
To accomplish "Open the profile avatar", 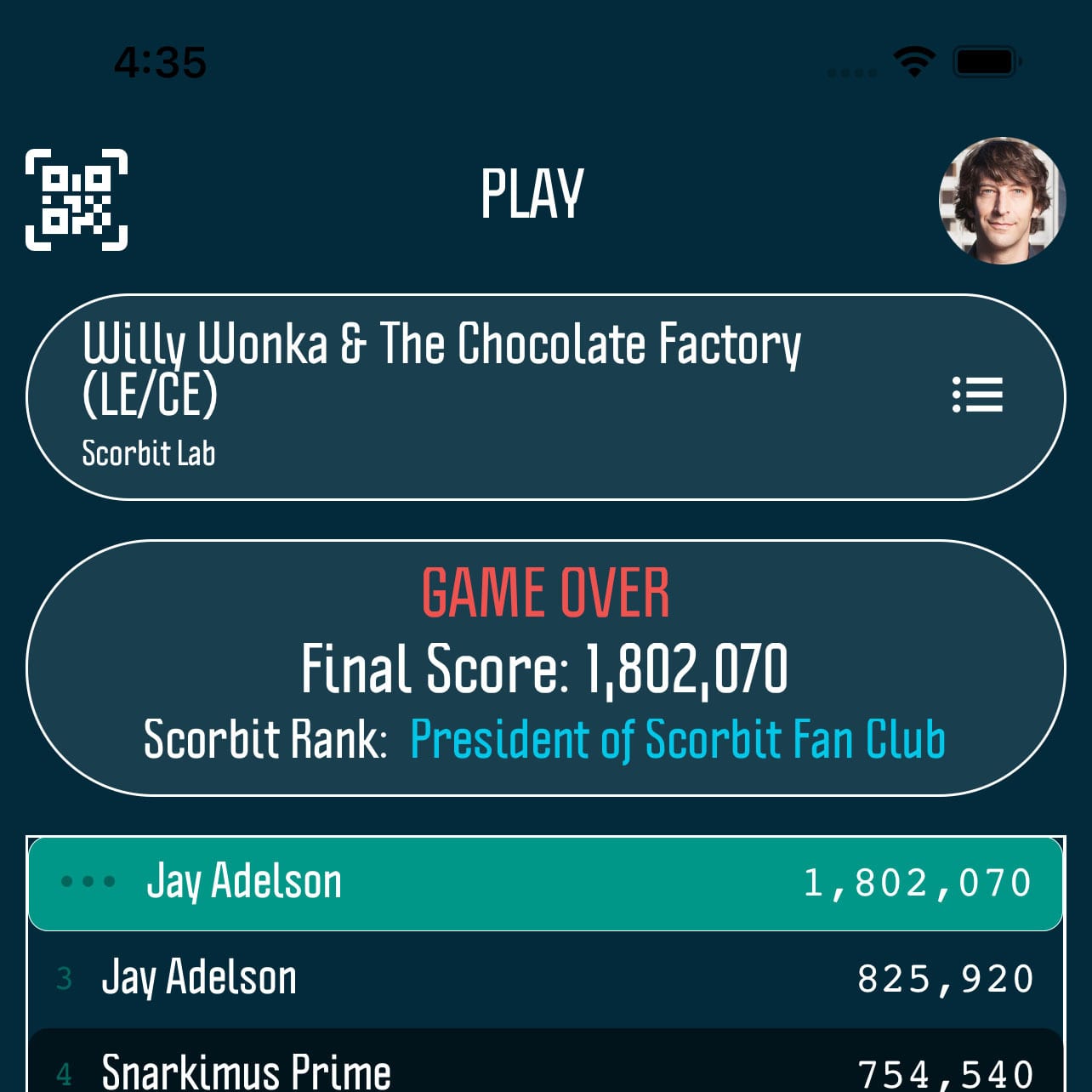I will pyautogui.click(x=1002, y=200).
